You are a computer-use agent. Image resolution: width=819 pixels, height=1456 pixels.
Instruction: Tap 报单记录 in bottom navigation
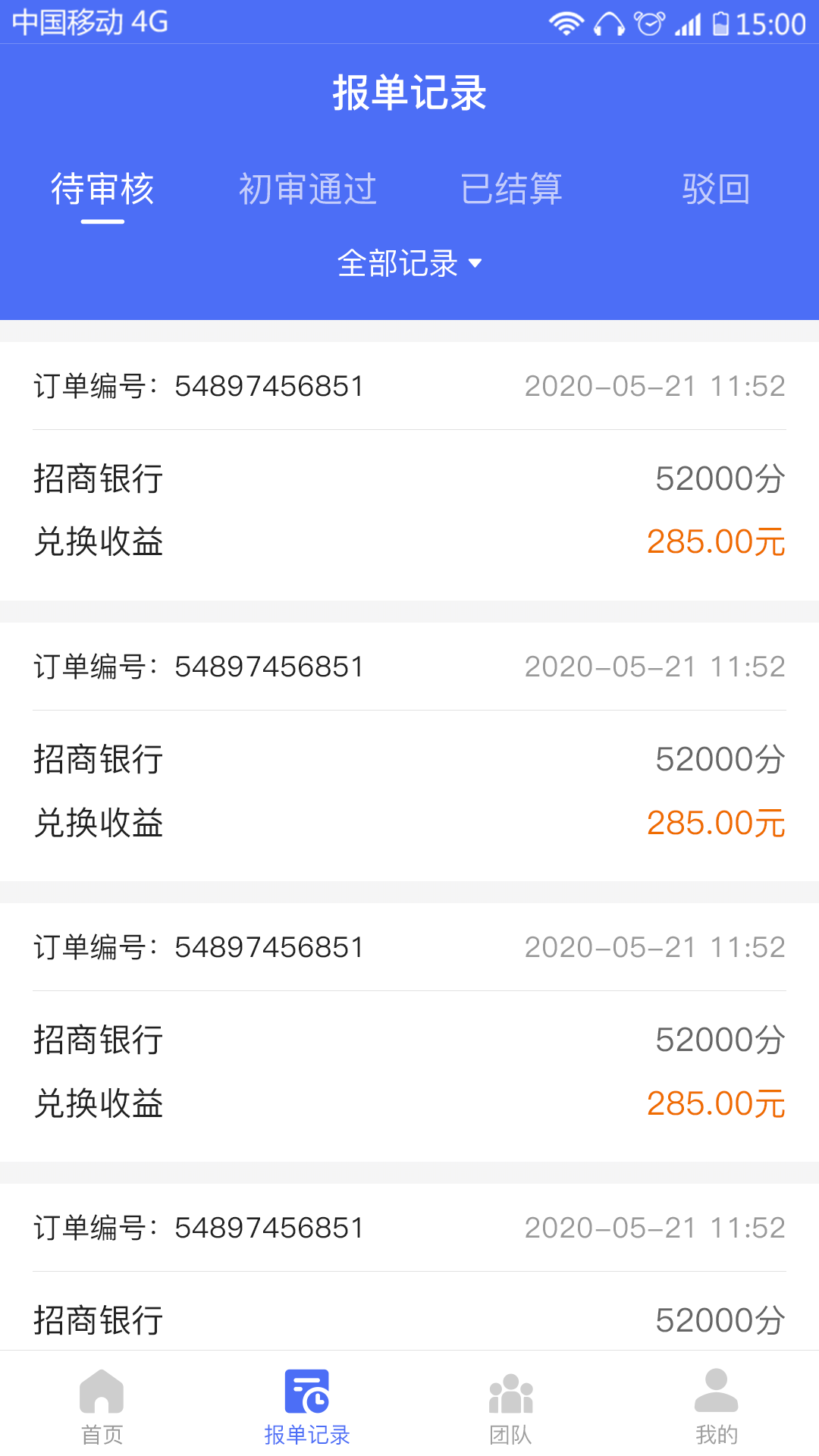(x=307, y=1407)
